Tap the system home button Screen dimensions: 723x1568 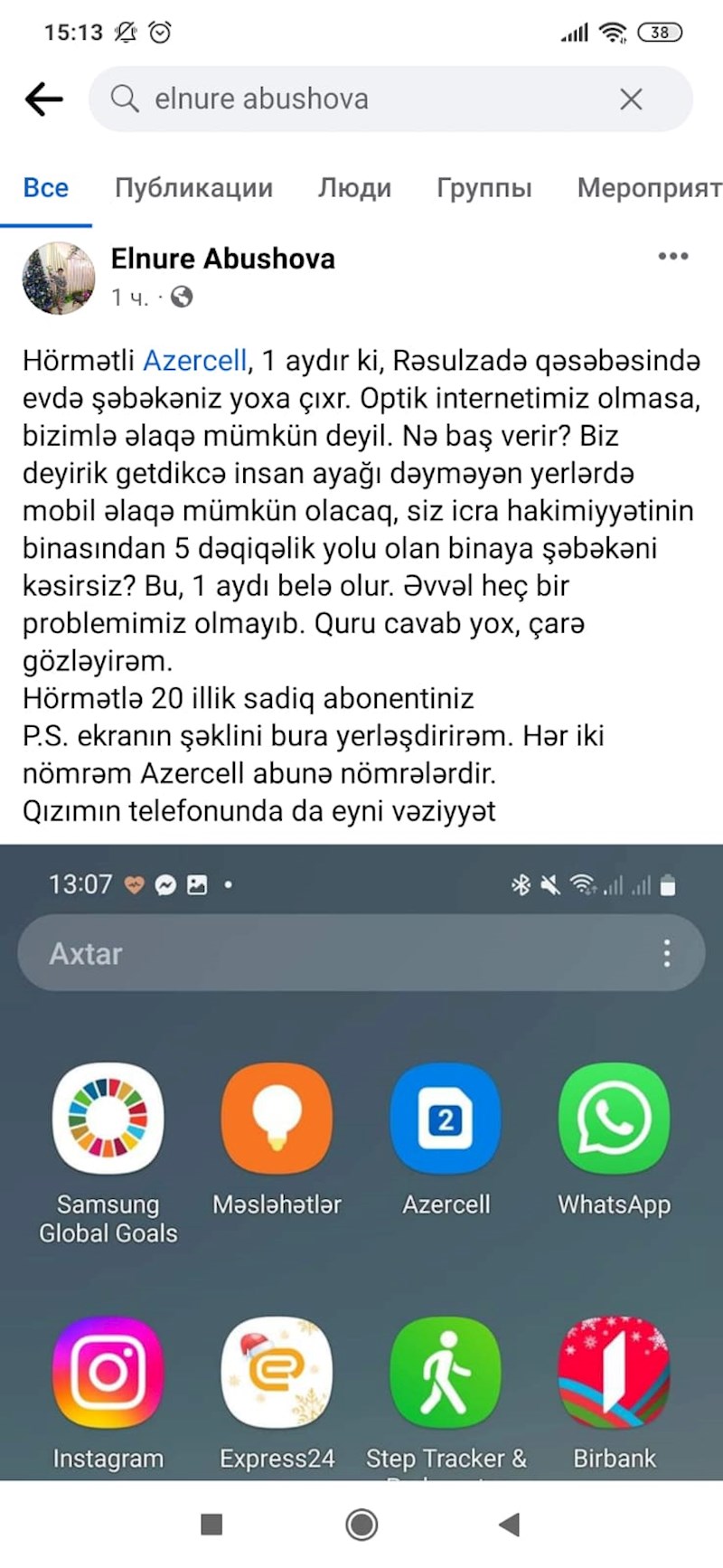[x=361, y=1525]
